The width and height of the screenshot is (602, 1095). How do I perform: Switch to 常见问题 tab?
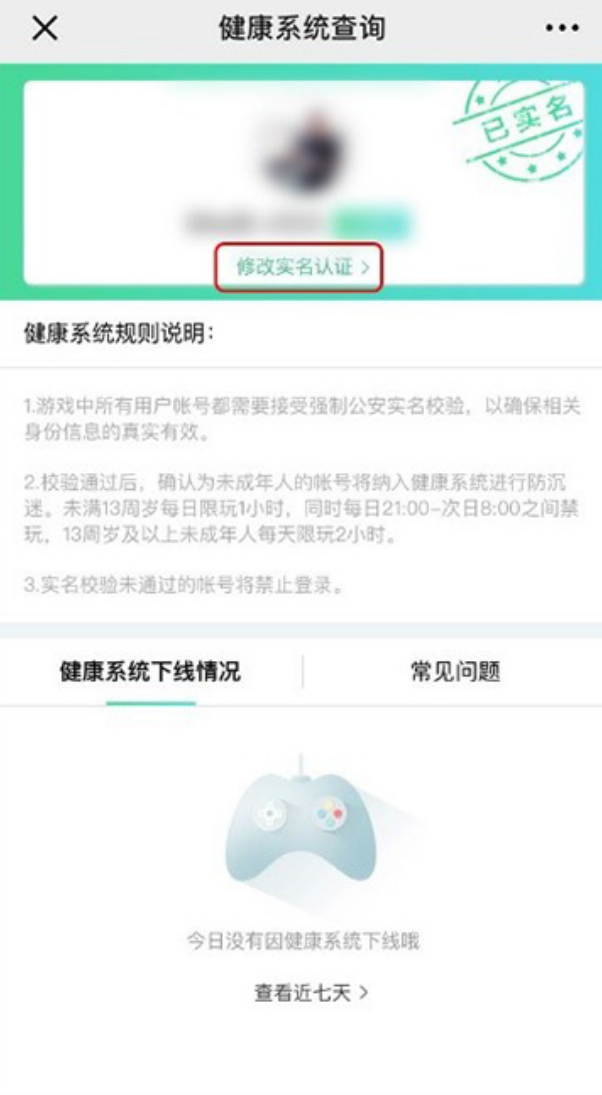click(x=455, y=671)
